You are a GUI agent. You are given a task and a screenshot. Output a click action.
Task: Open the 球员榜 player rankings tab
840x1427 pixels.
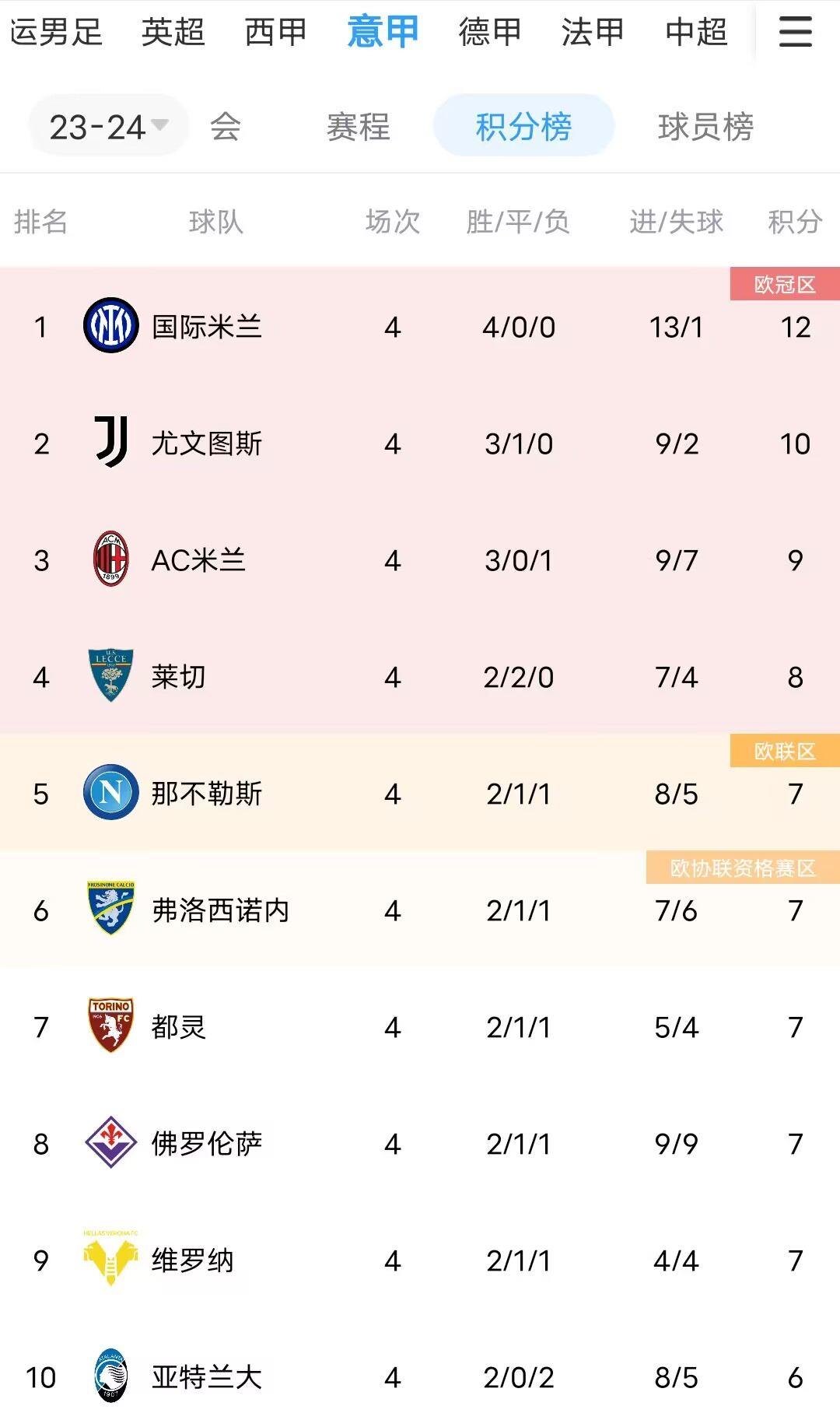click(x=705, y=127)
